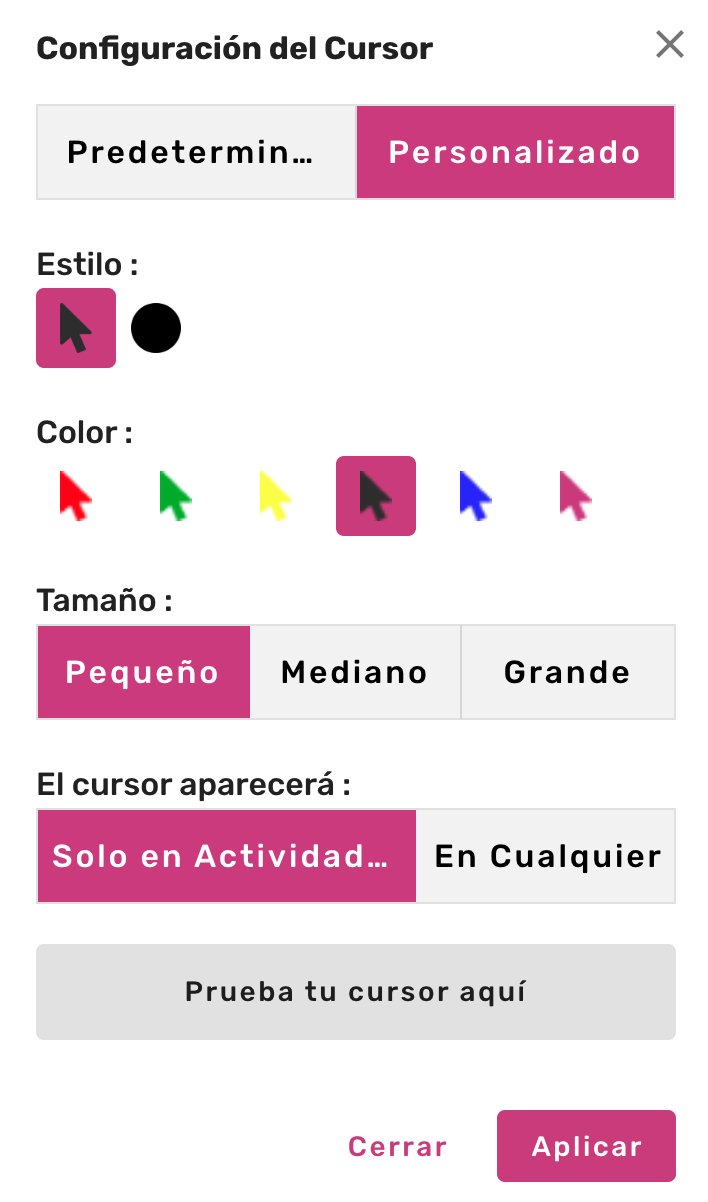Set cursor size to Grande
The image size is (708, 1202).
(x=568, y=672)
